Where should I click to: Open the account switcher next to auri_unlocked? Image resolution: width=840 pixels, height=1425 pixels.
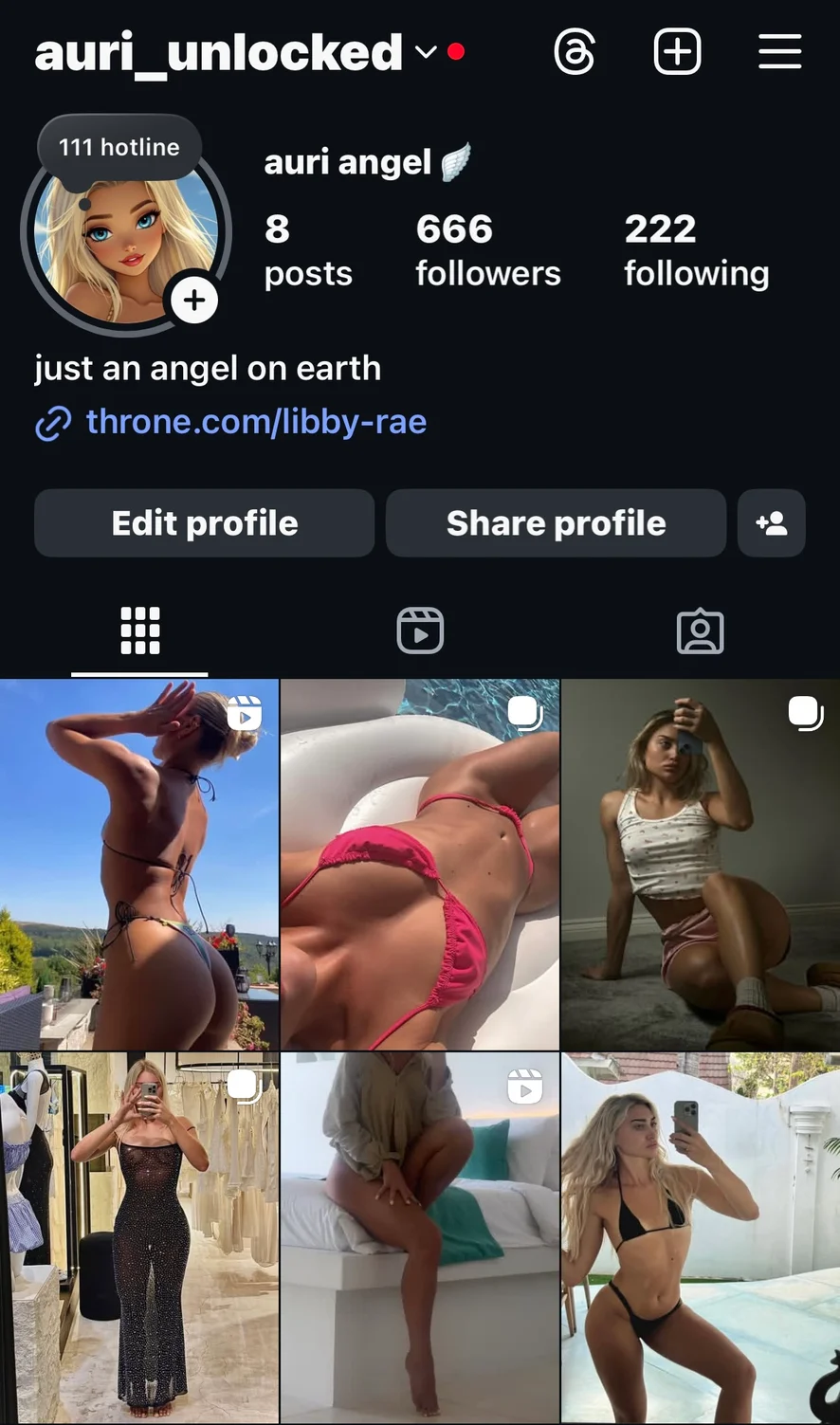tap(426, 52)
